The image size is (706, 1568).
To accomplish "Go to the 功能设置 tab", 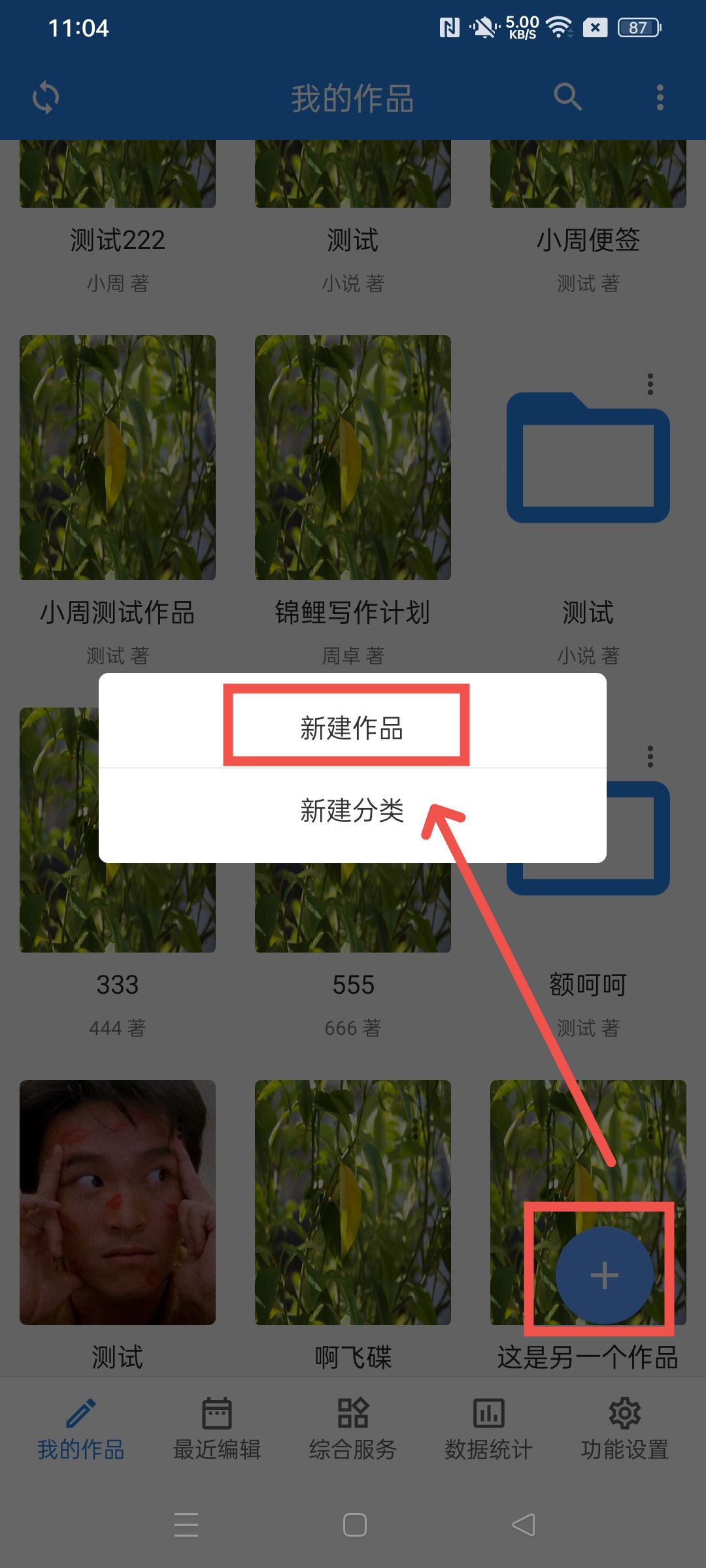I will point(624,1429).
